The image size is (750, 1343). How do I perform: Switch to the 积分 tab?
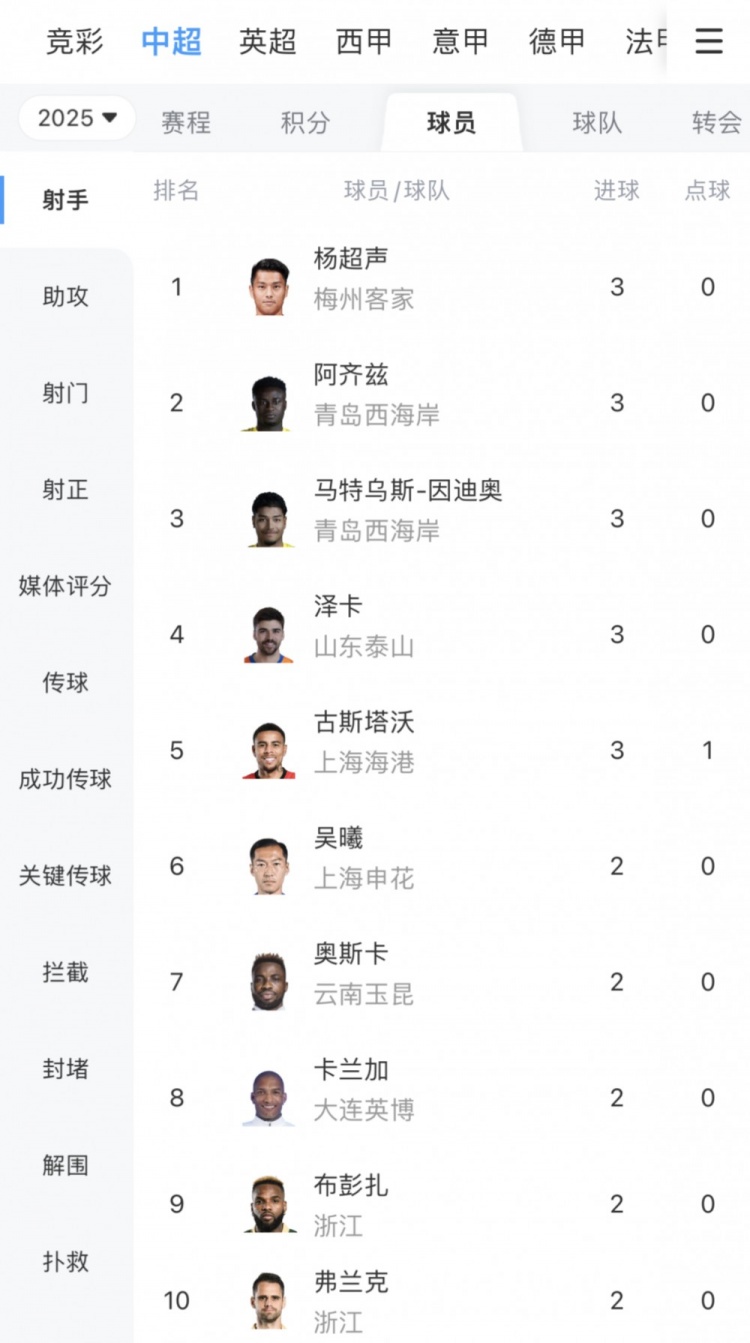305,122
